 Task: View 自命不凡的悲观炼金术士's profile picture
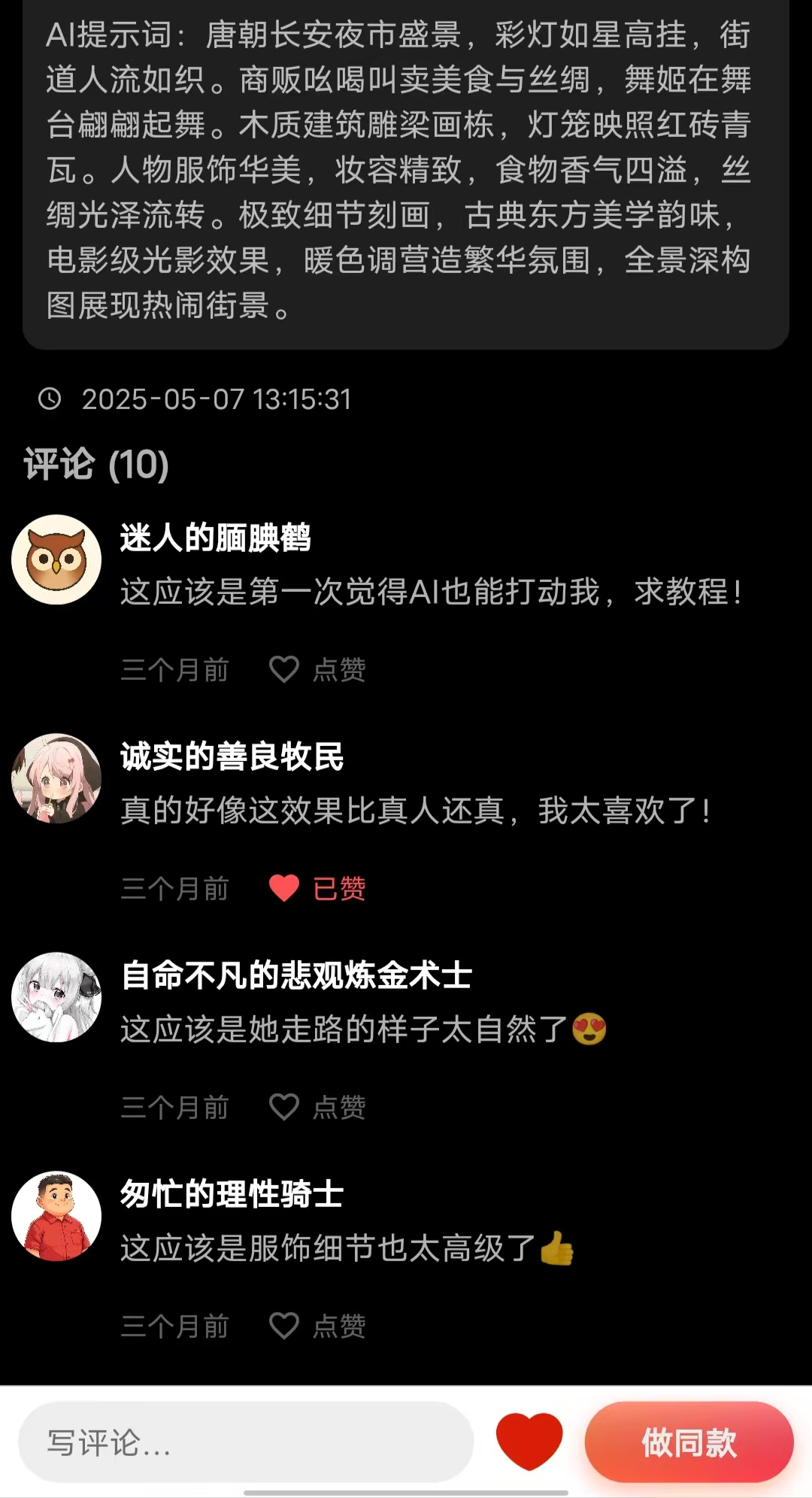(x=56, y=997)
